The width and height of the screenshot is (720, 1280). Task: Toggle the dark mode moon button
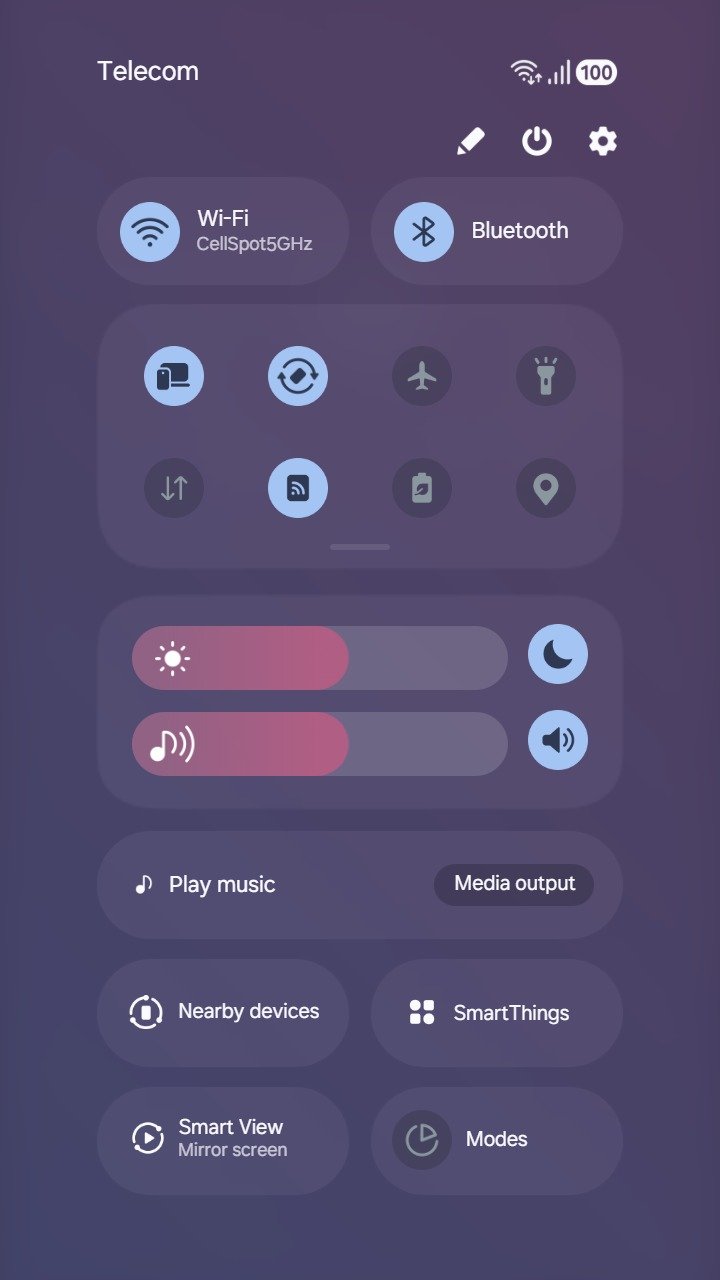[558, 655]
